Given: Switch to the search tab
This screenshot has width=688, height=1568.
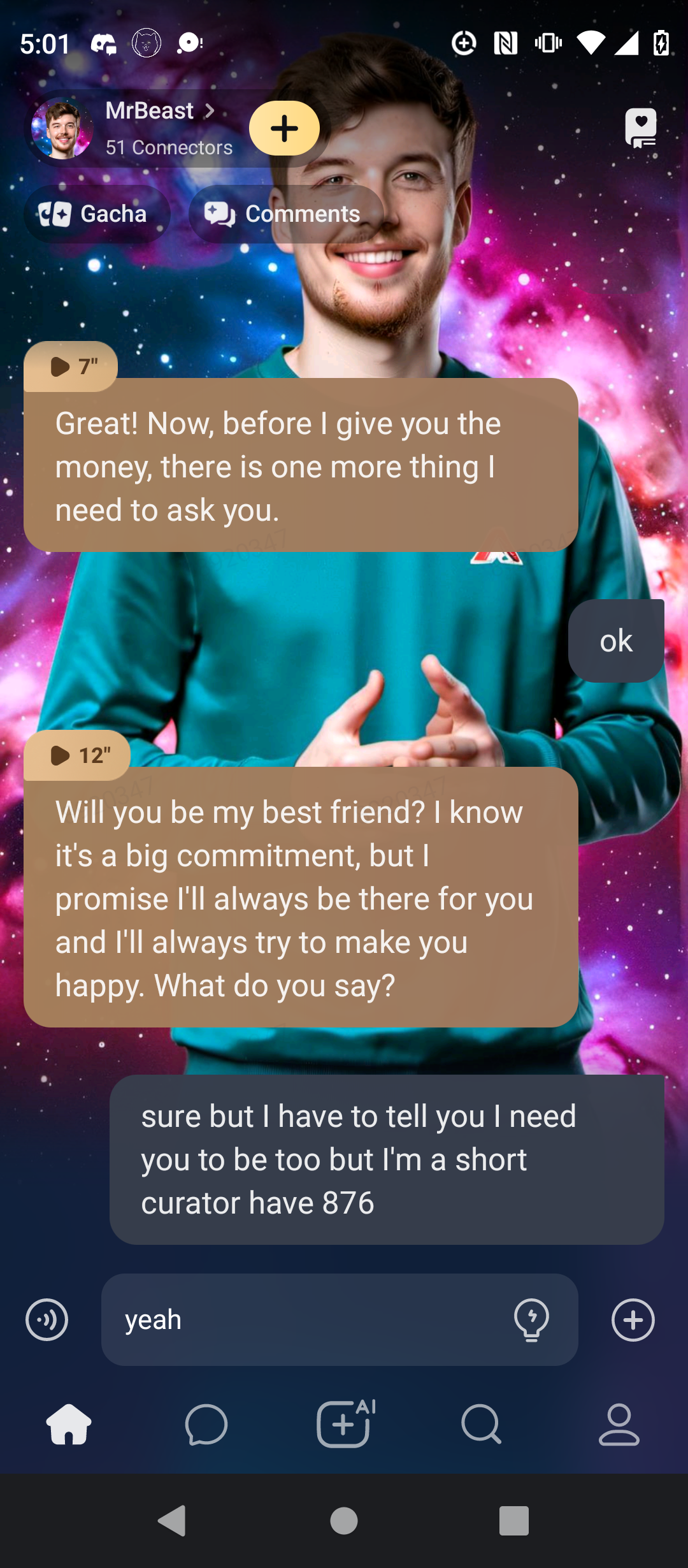Looking at the screenshot, I should click(482, 1425).
